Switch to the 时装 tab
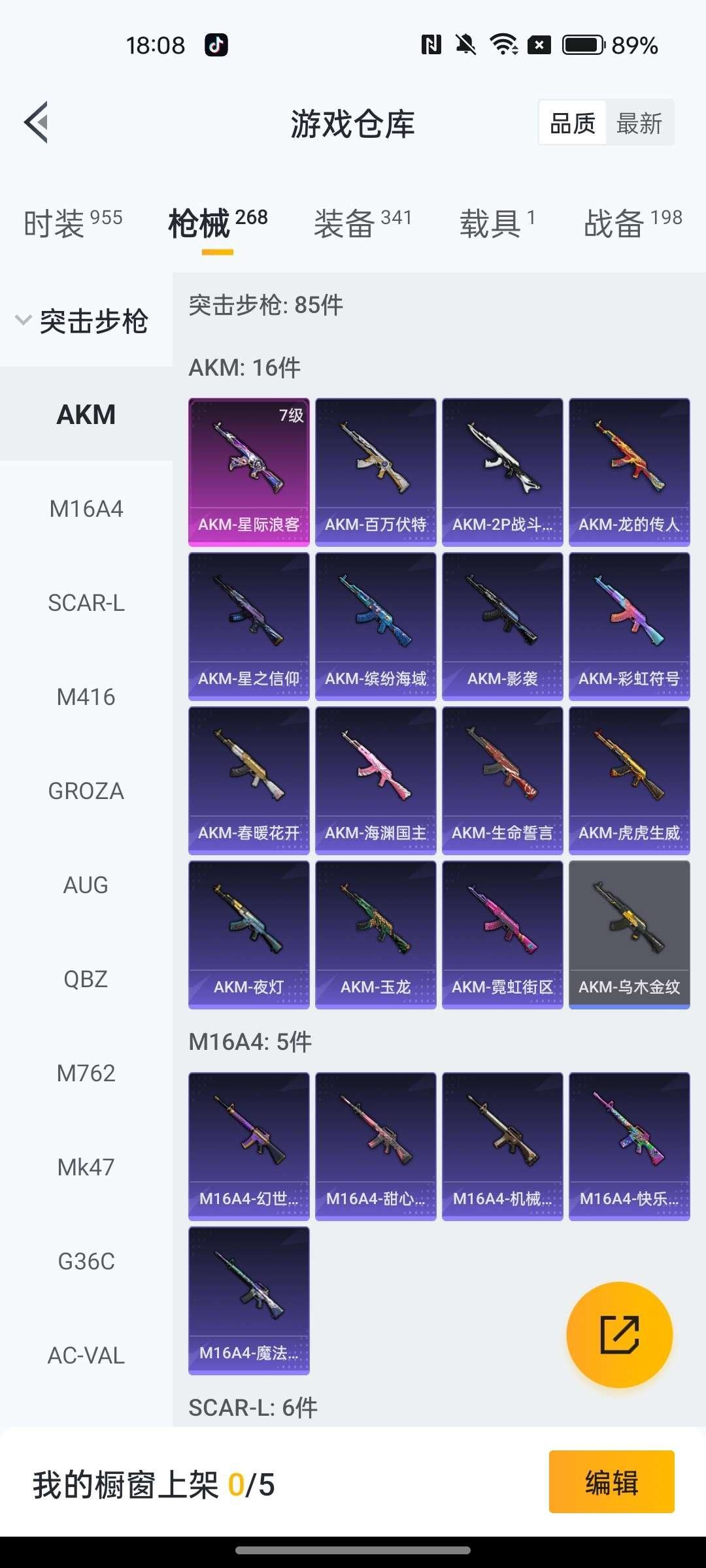706x1568 pixels. click(73, 223)
